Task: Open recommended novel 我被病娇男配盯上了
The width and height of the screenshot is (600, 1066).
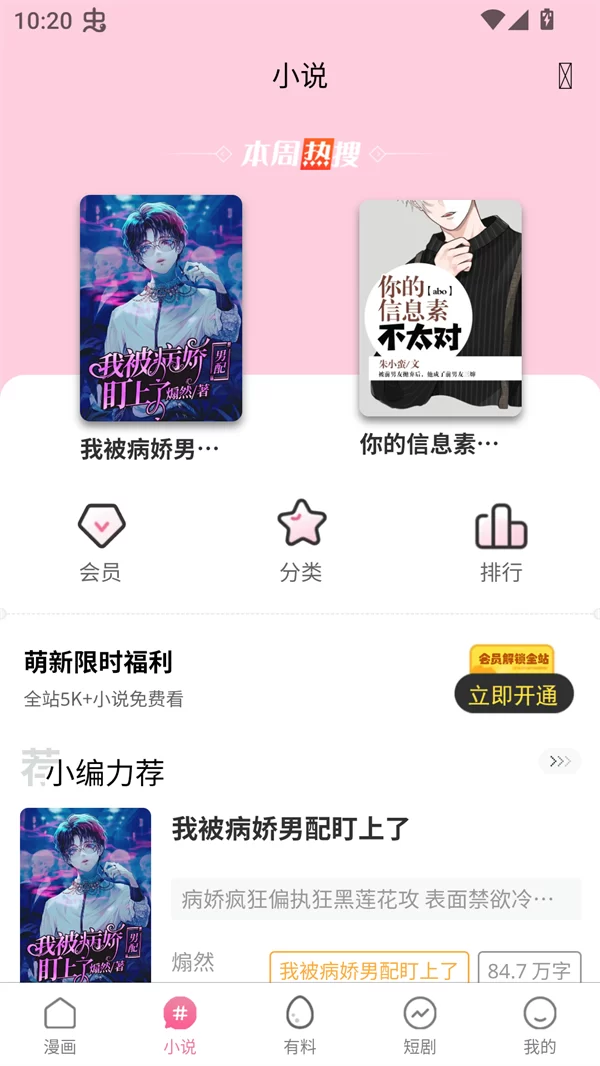Action: [291, 829]
